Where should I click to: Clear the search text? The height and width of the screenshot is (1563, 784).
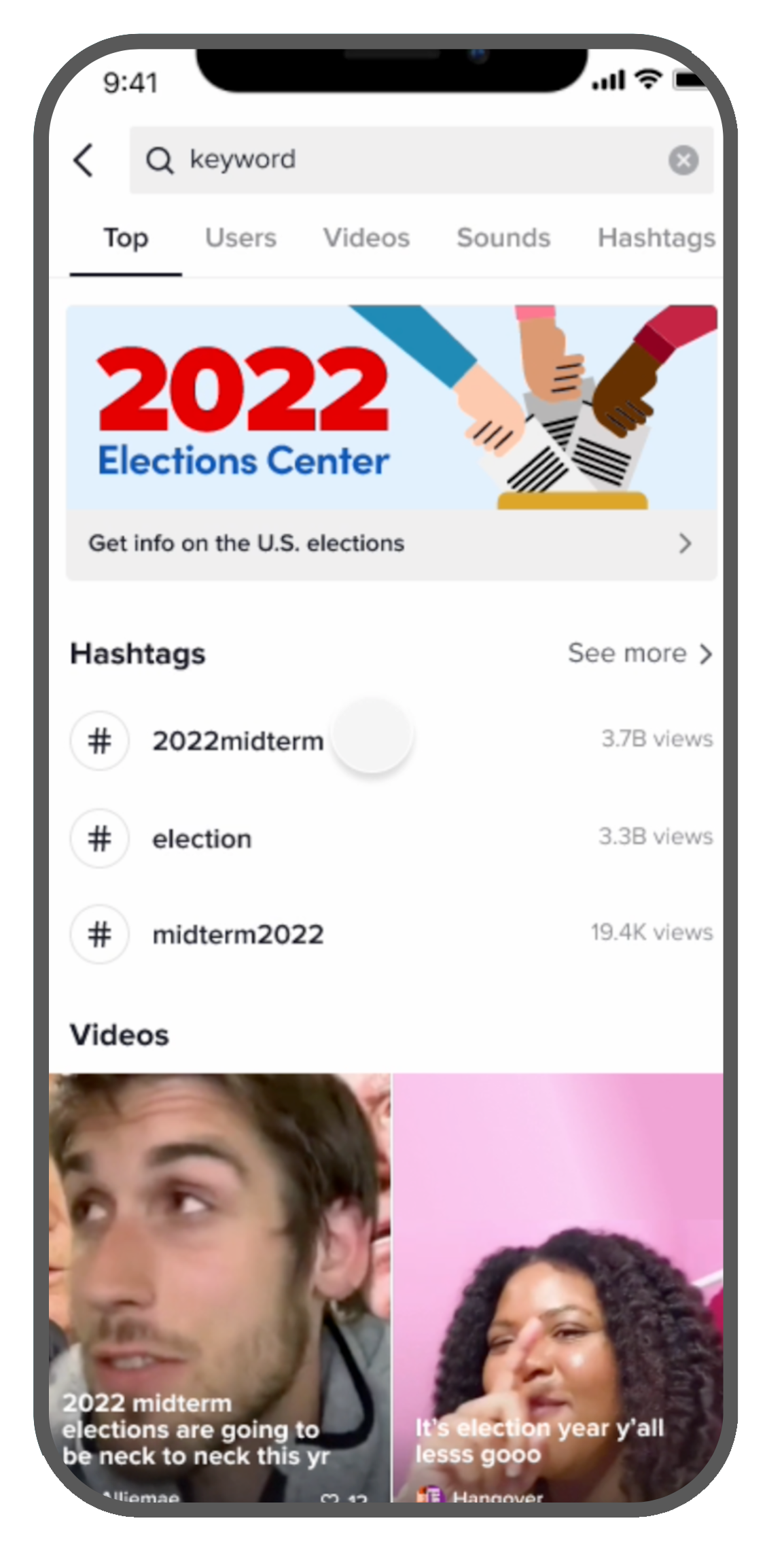click(683, 160)
